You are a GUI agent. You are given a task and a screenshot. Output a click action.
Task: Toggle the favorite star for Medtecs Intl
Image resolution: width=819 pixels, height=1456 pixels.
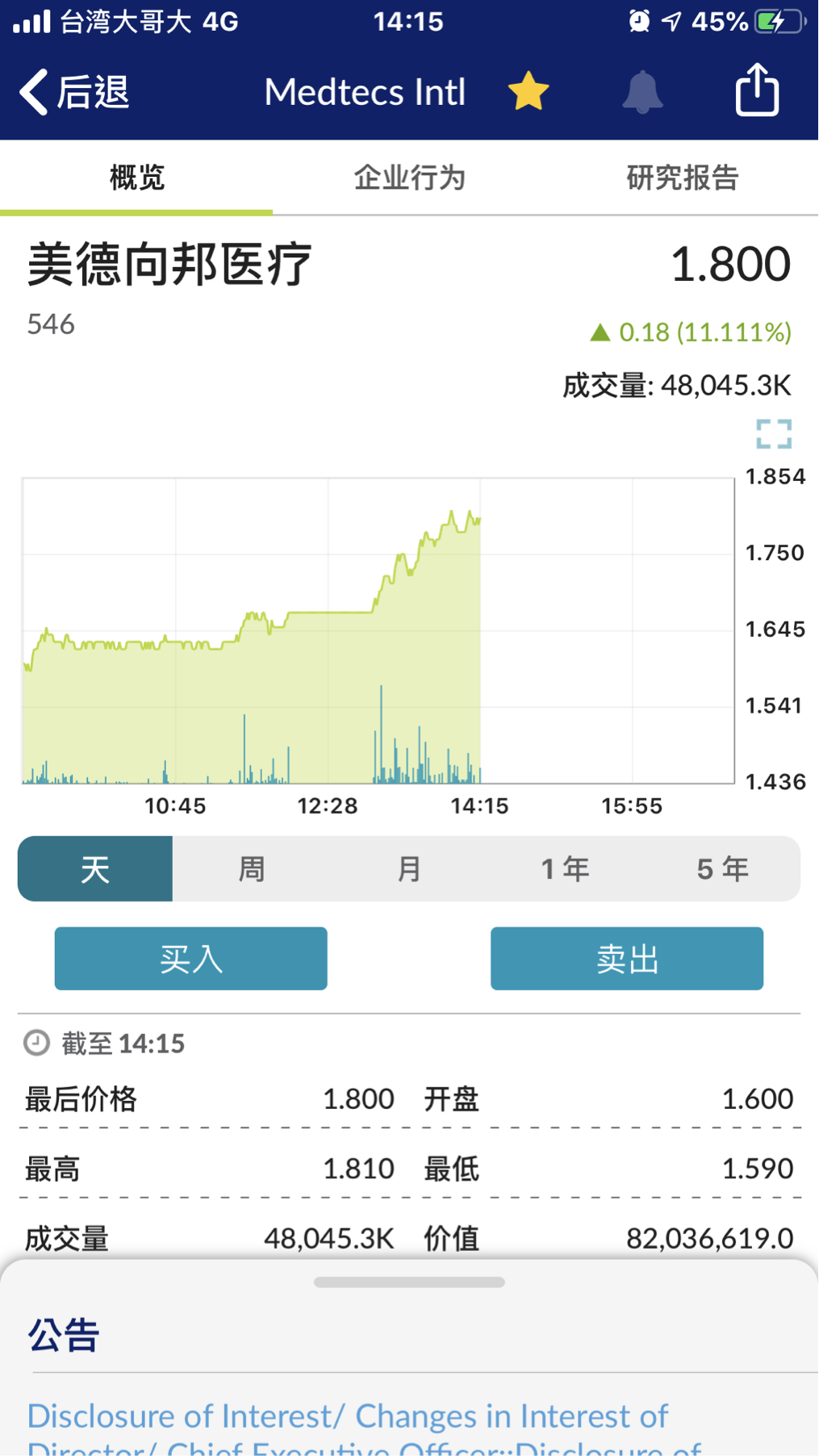tap(529, 91)
